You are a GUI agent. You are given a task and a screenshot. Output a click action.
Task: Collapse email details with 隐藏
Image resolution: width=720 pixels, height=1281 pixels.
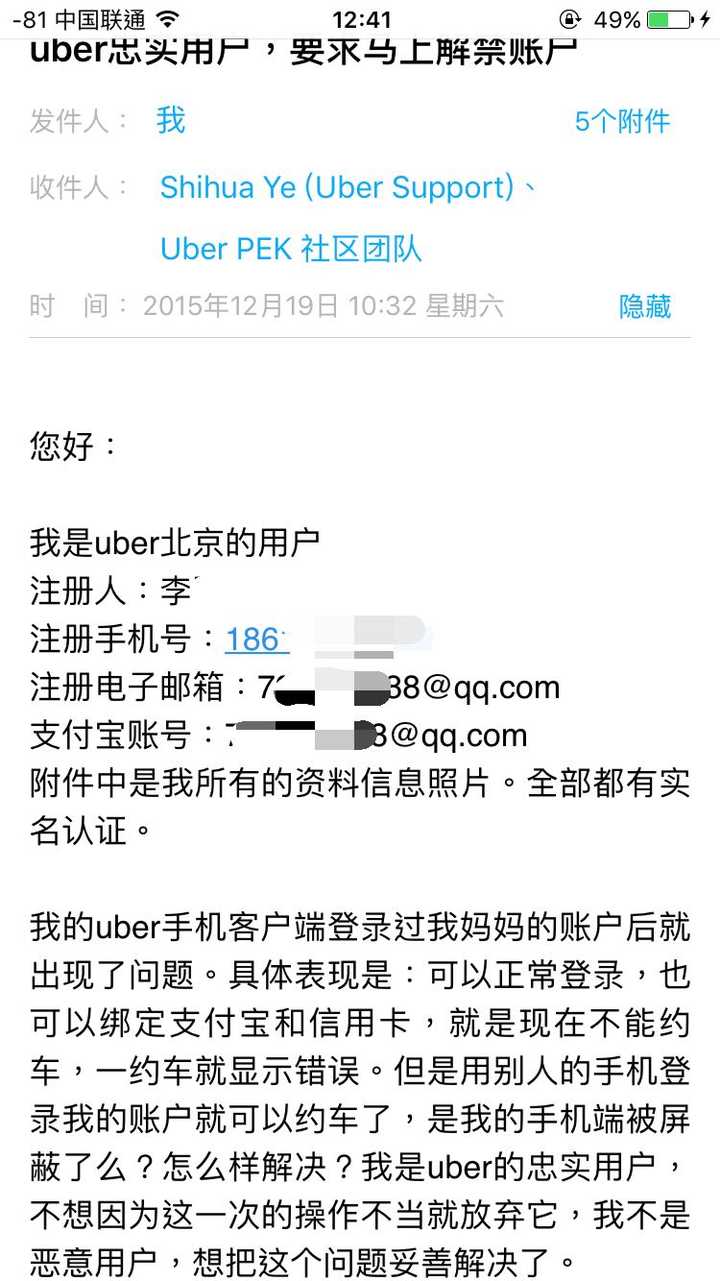pos(644,307)
